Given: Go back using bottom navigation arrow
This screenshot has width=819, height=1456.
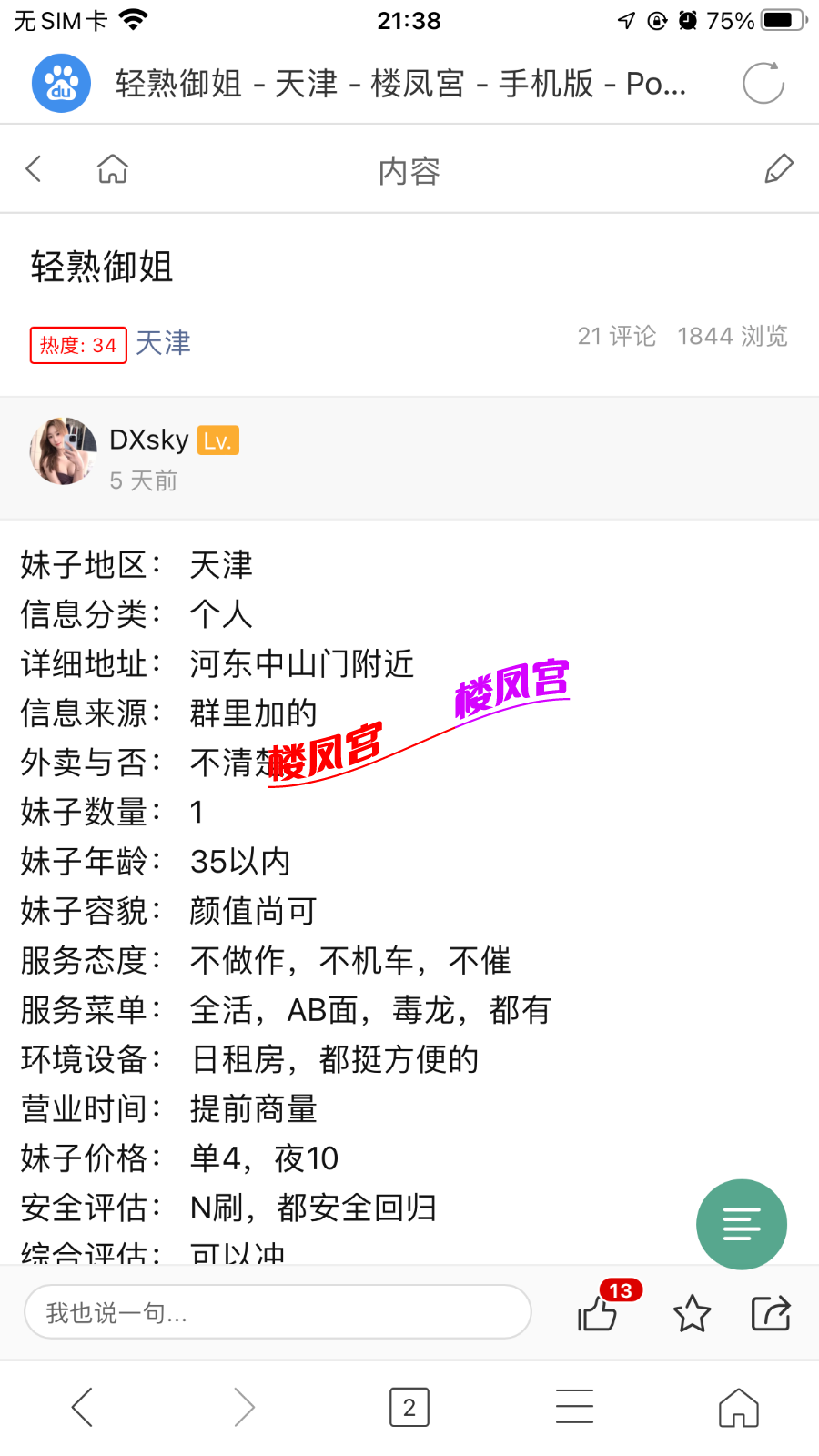Looking at the screenshot, I should (x=81, y=1406).
